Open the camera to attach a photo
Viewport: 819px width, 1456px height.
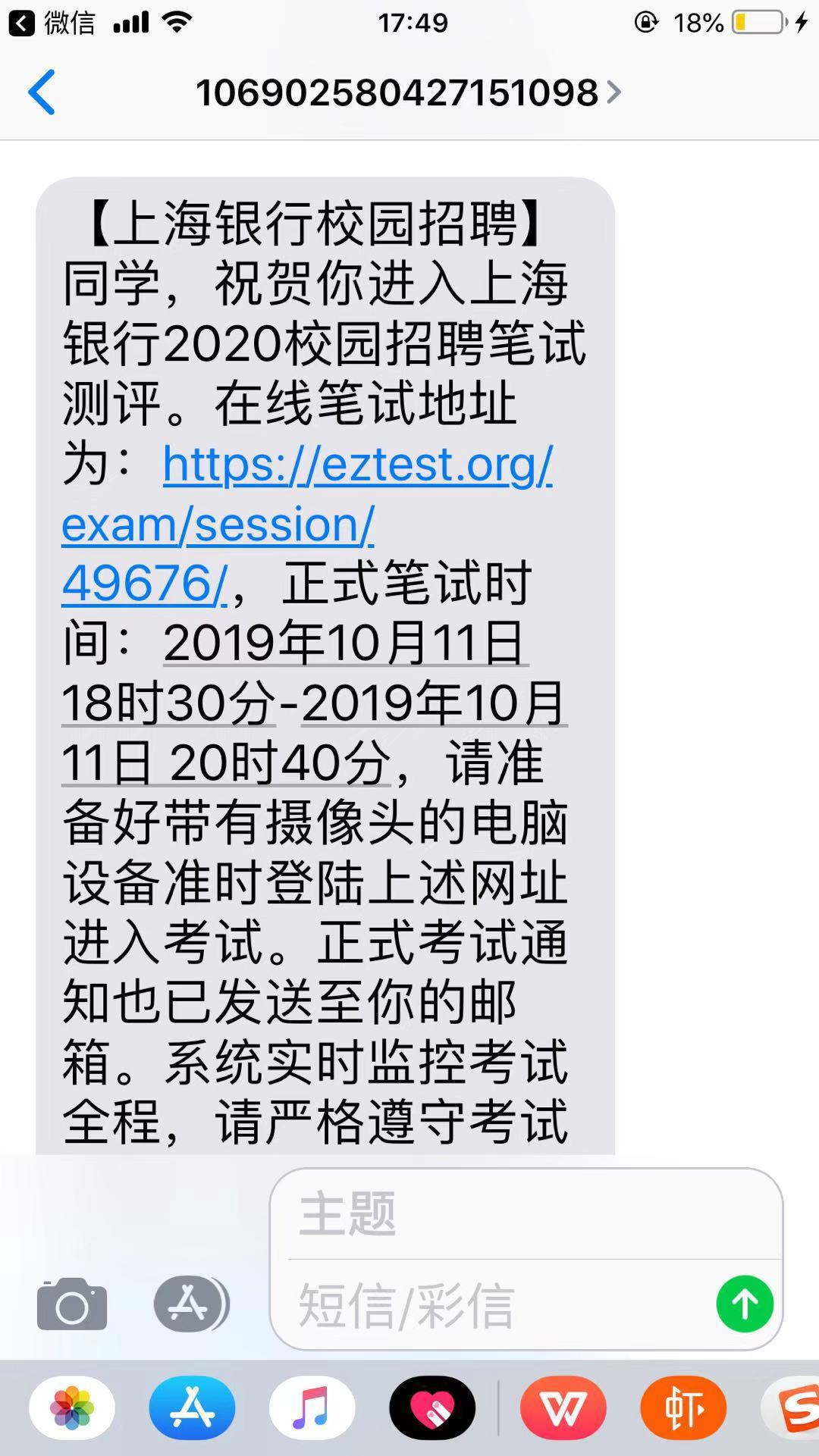(72, 1304)
